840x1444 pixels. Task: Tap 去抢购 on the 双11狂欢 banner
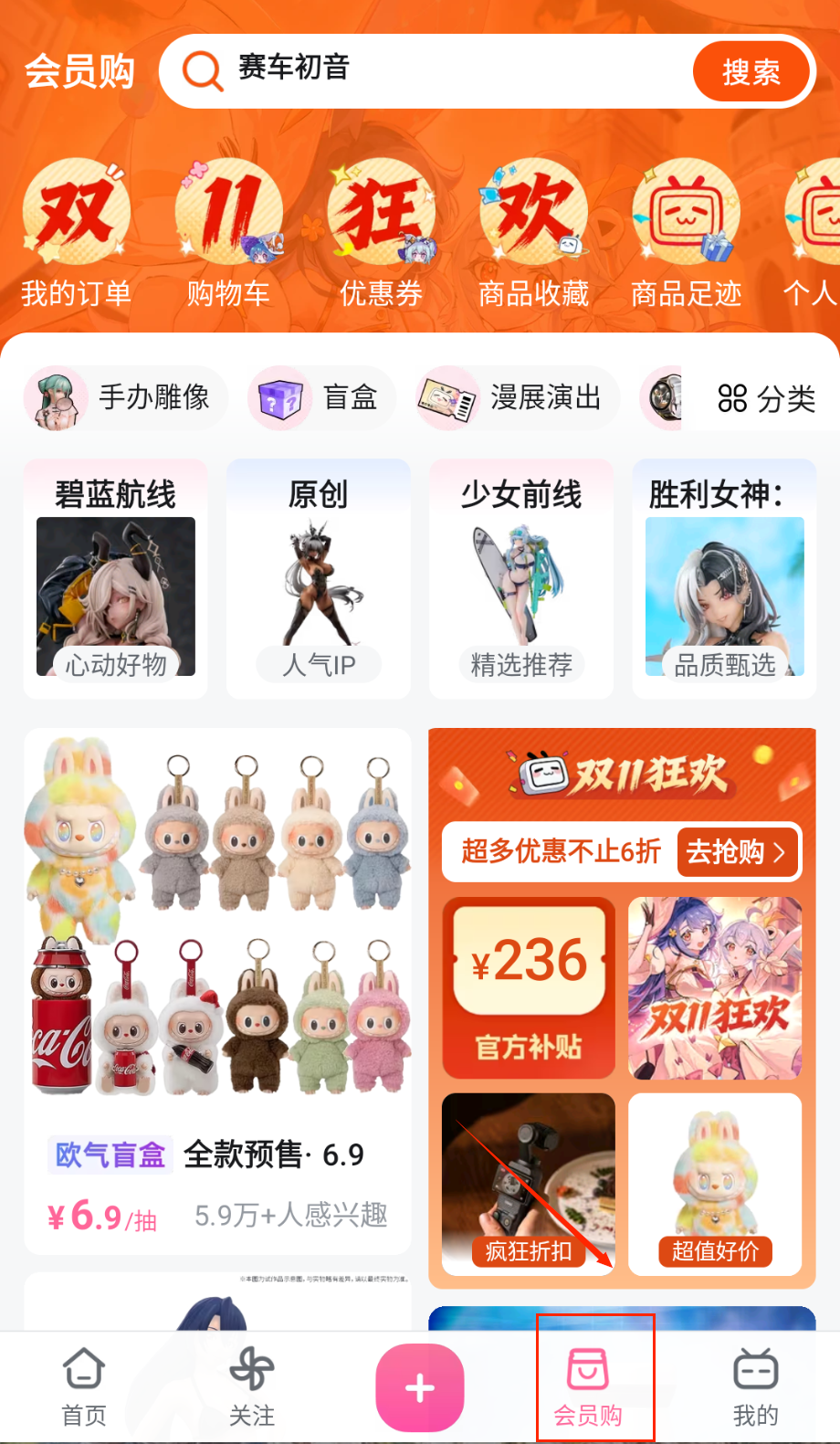click(x=736, y=852)
